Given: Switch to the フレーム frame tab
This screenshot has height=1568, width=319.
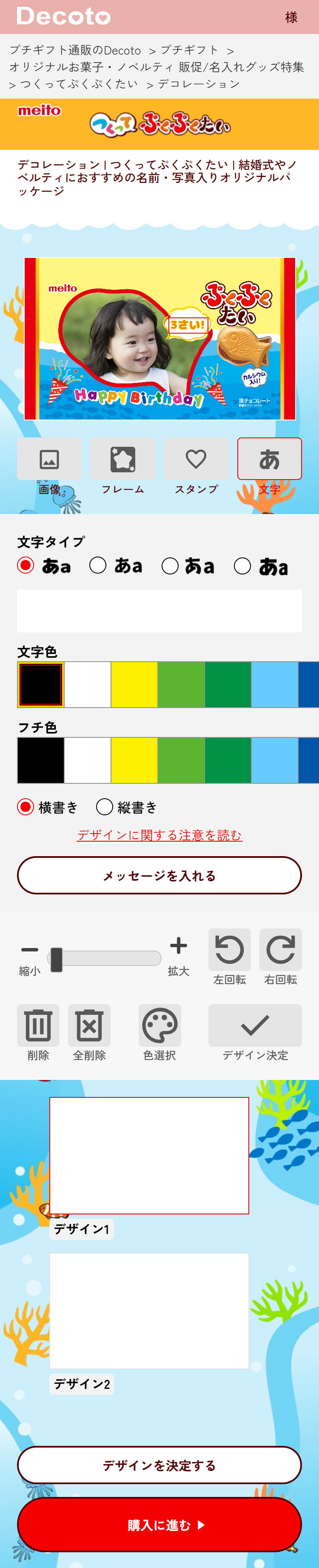Looking at the screenshot, I should pos(123,459).
